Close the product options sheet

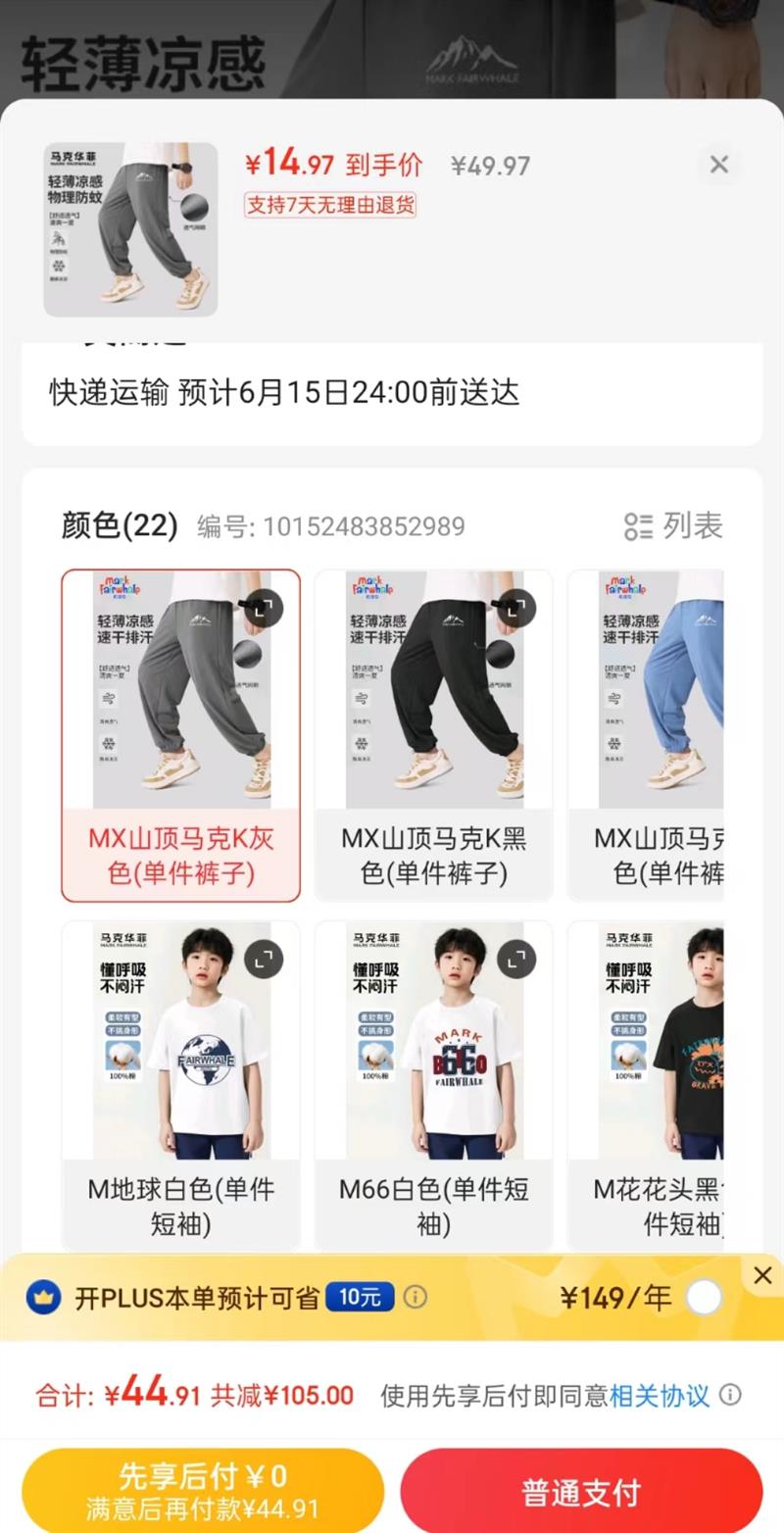click(719, 165)
